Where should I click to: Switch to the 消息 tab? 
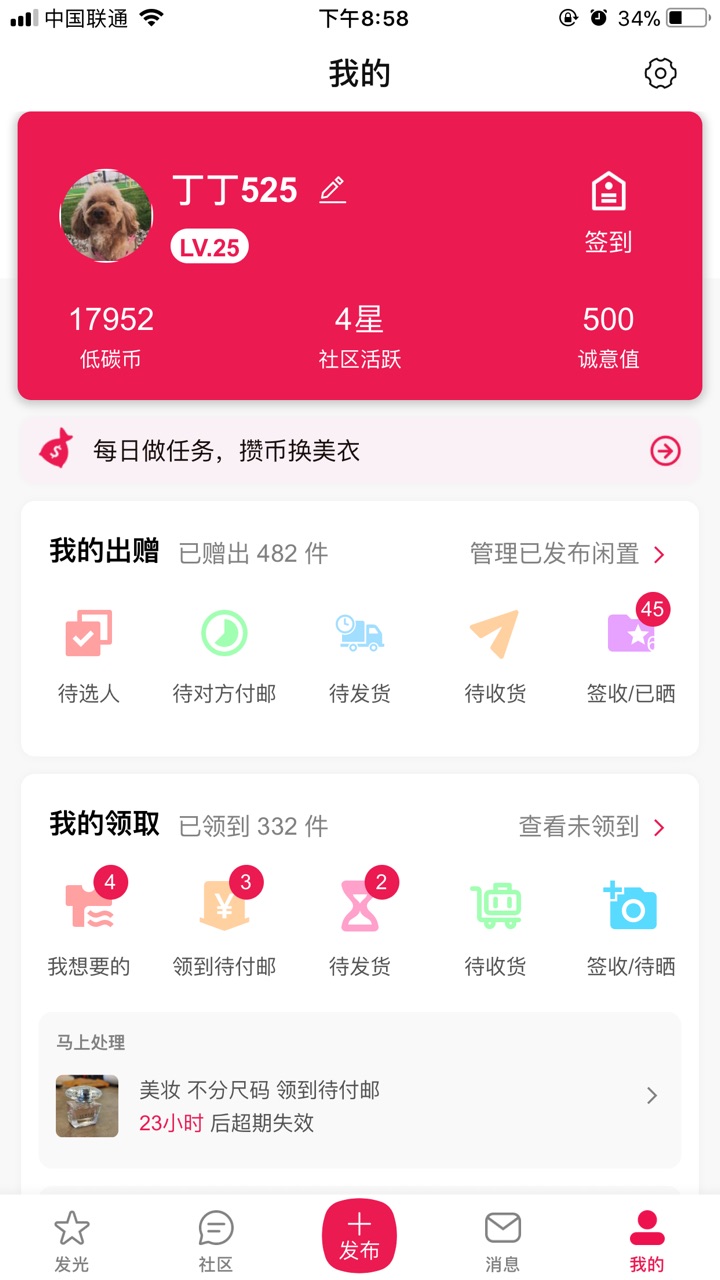(x=503, y=1240)
